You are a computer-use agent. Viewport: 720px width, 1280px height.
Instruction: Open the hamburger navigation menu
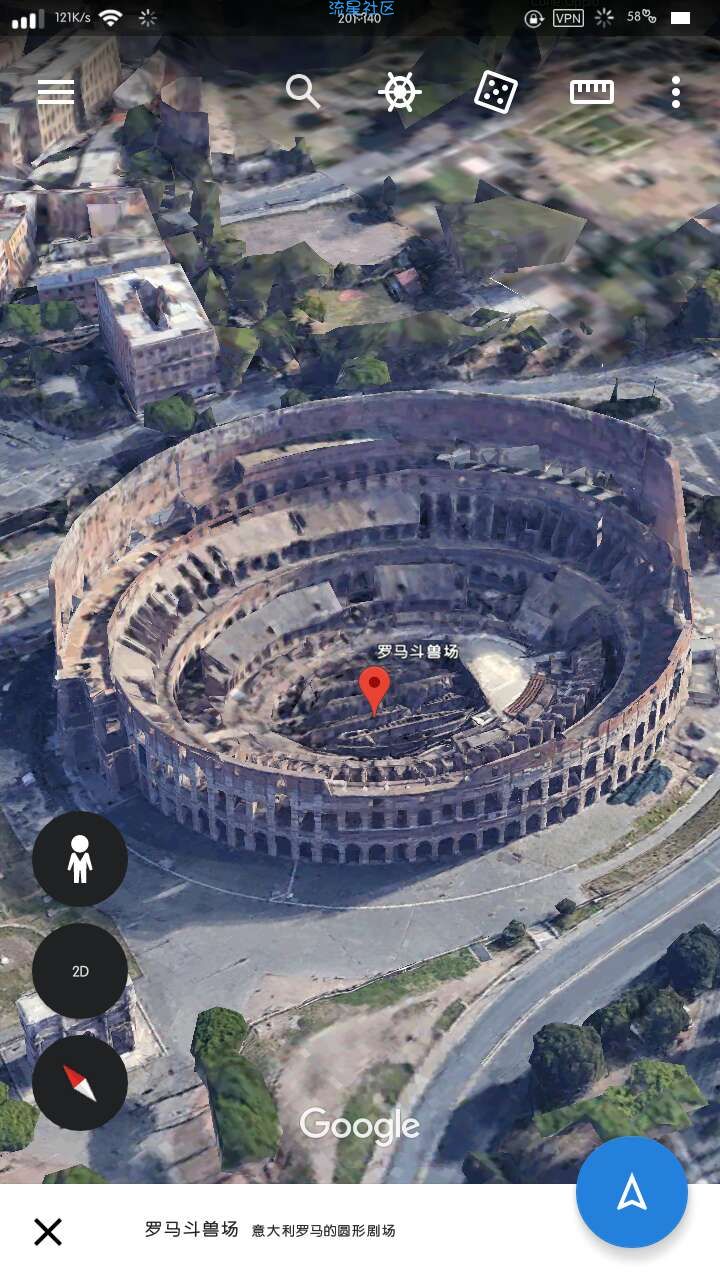point(56,92)
